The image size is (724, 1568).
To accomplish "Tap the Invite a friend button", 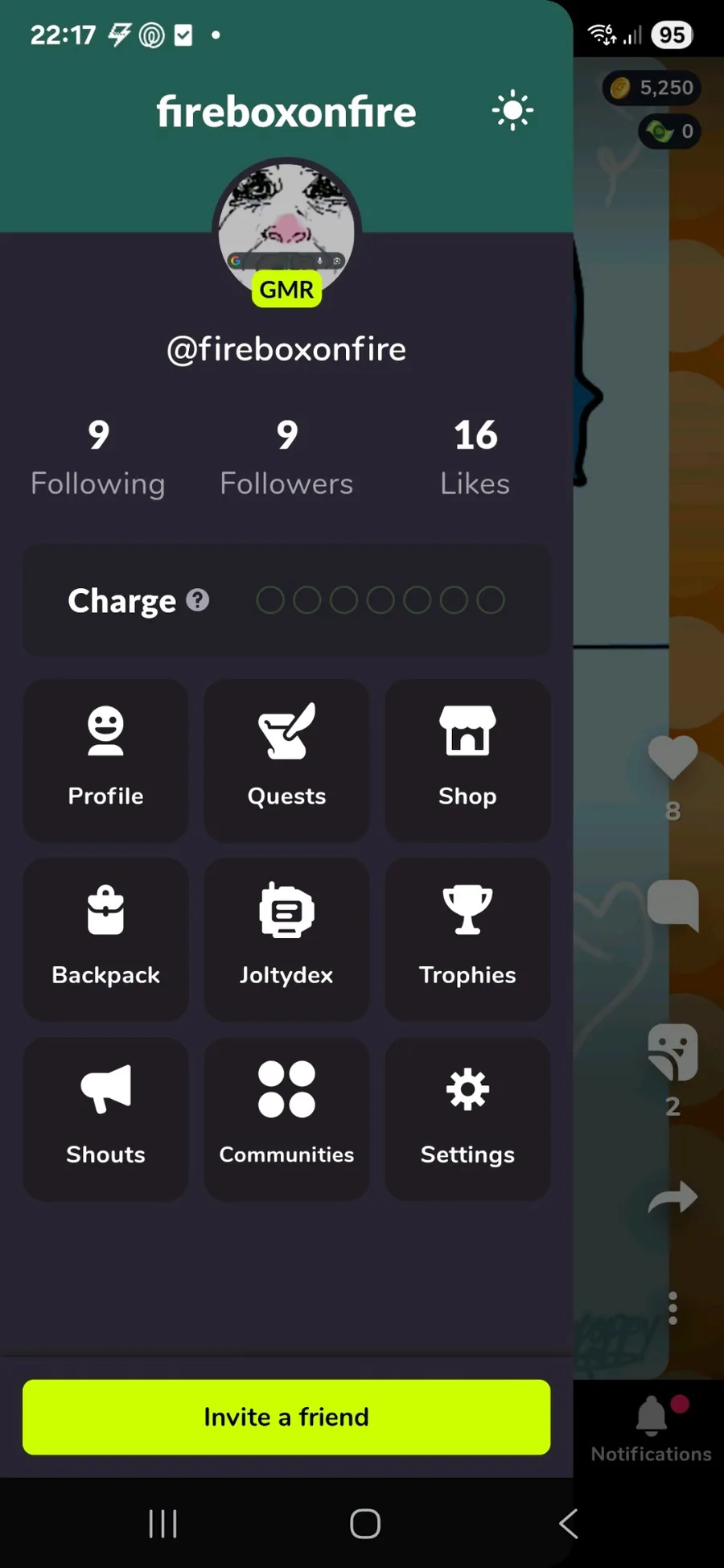I will coord(286,1417).
